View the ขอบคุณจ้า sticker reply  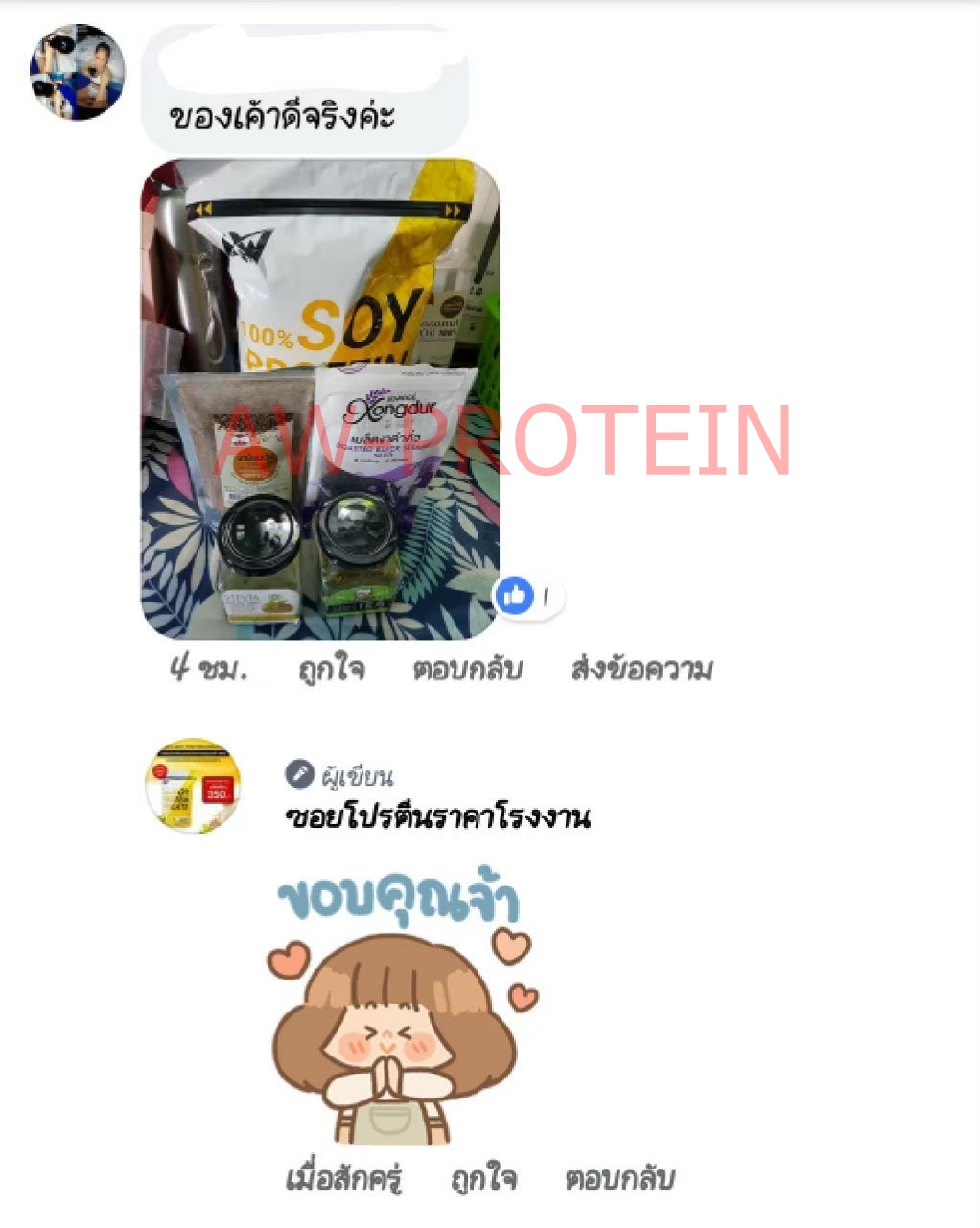(x=401, y=1007)
